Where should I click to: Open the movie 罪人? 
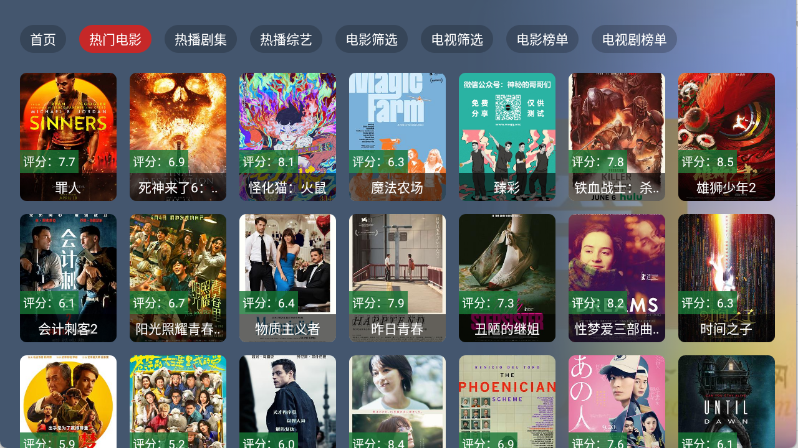(68, 136)
